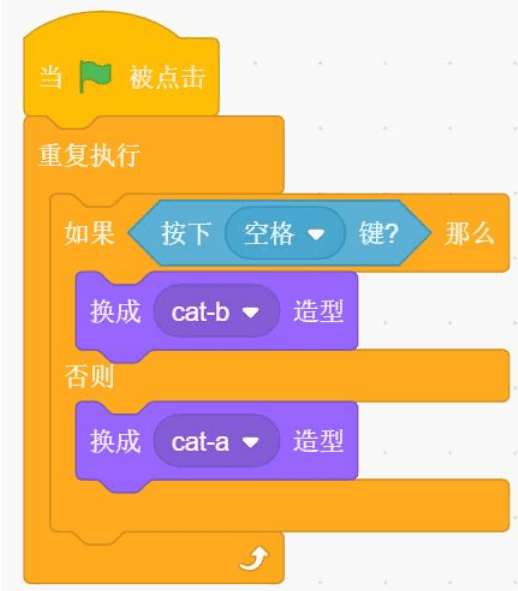Image resolution: width=518 pixels, height=591 pixels.
Task: Open the cat-b costume dropdown
Action: click(x=216, y=312)
